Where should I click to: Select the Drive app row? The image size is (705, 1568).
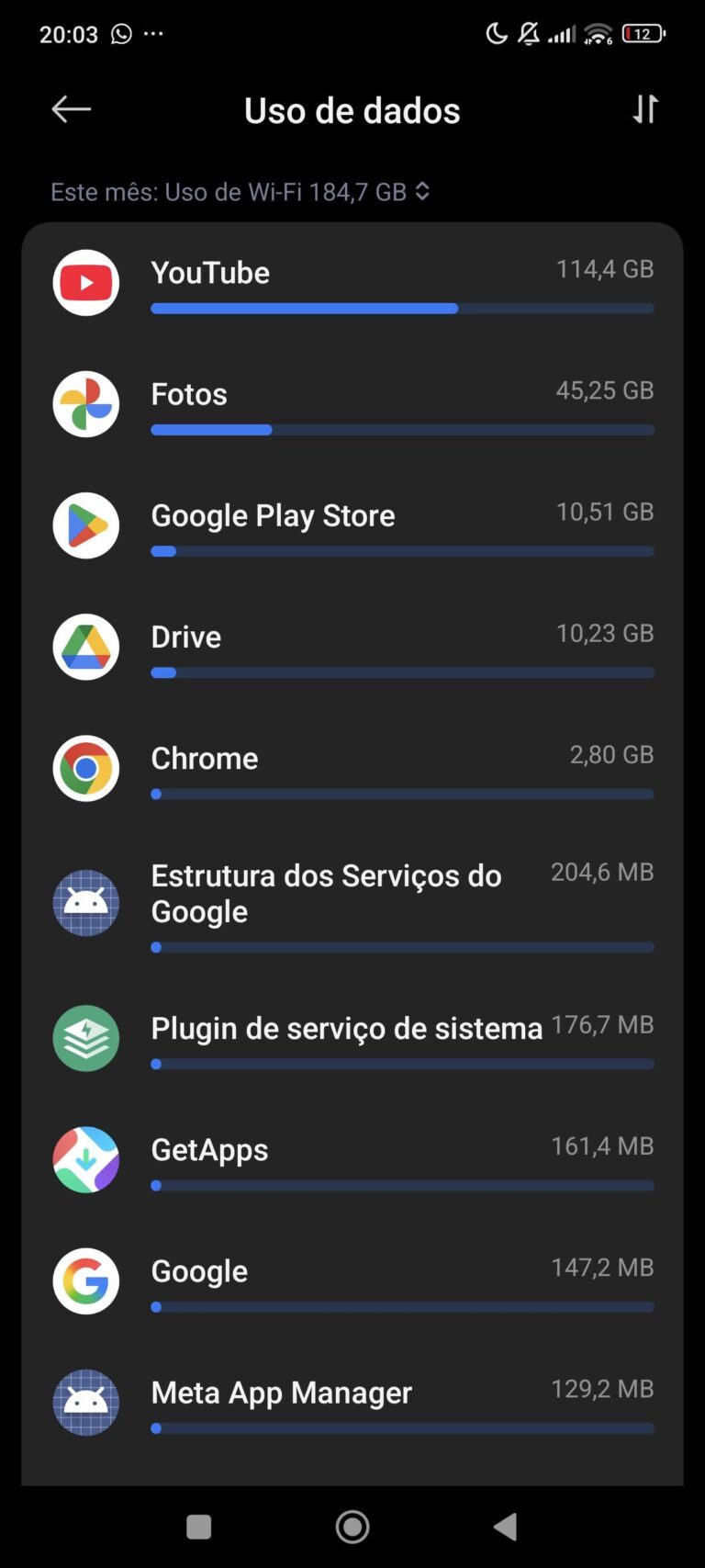[x=352, y=647]
